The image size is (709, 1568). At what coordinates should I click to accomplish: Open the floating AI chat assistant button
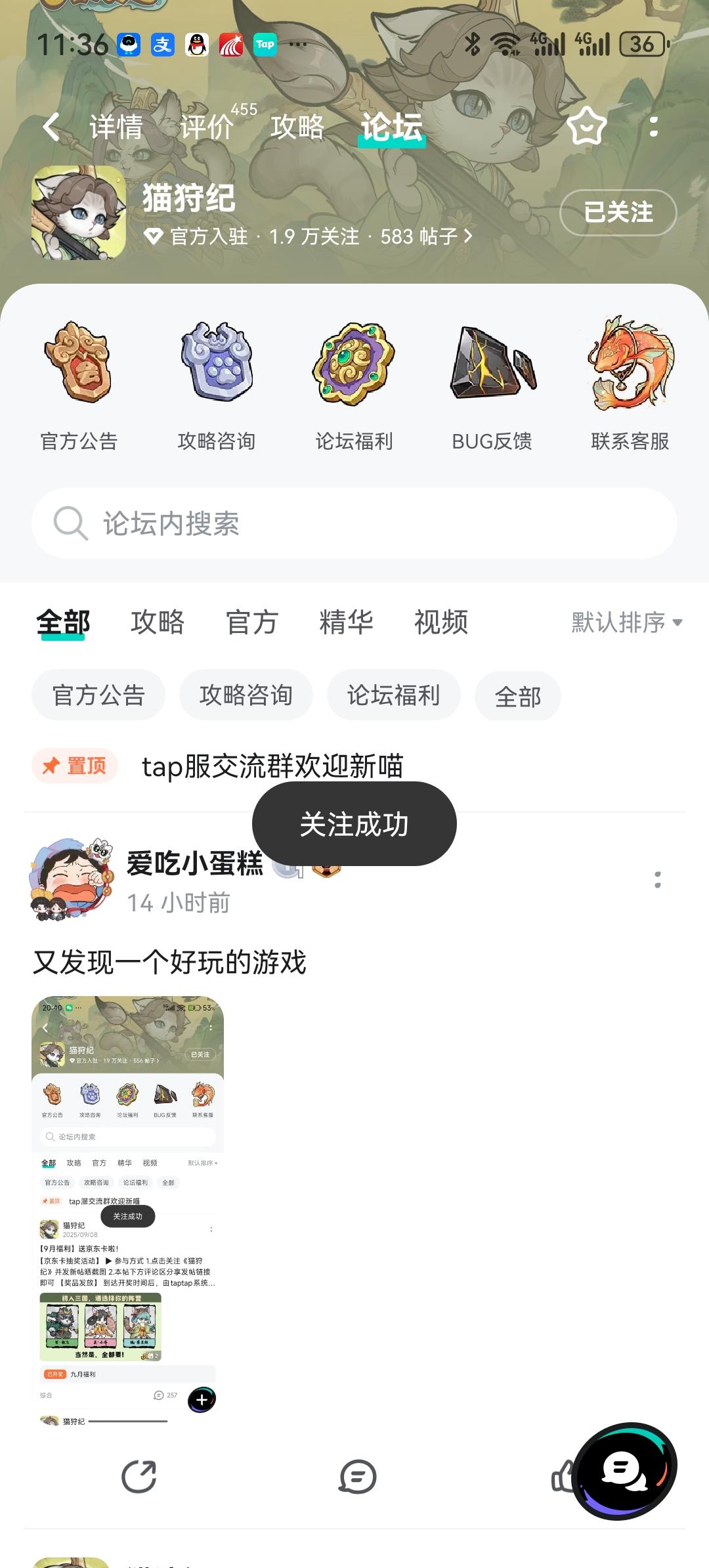(x=626, y=1473)
